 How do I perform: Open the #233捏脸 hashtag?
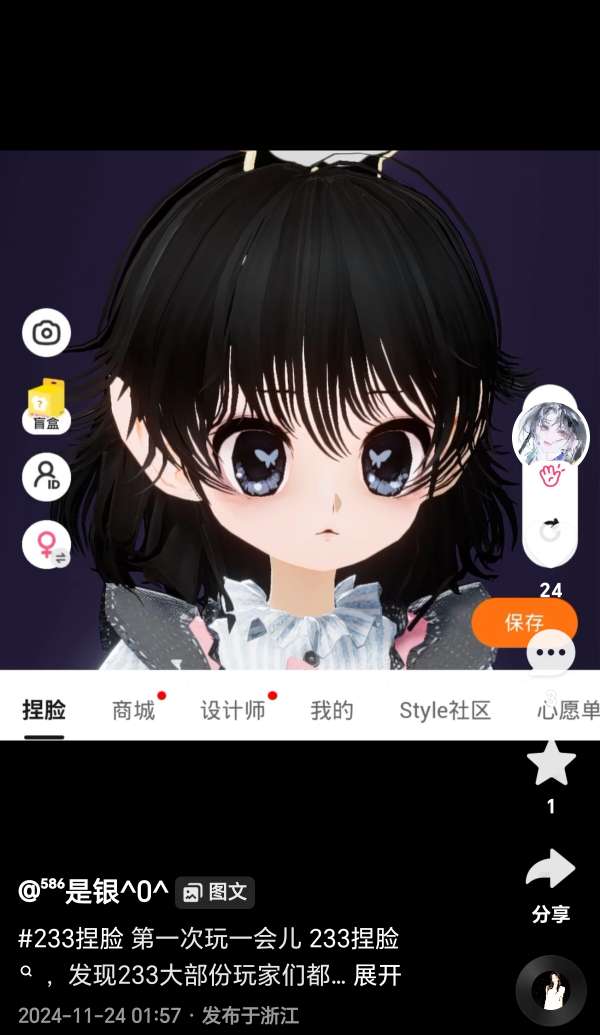(x=71, y=939)
